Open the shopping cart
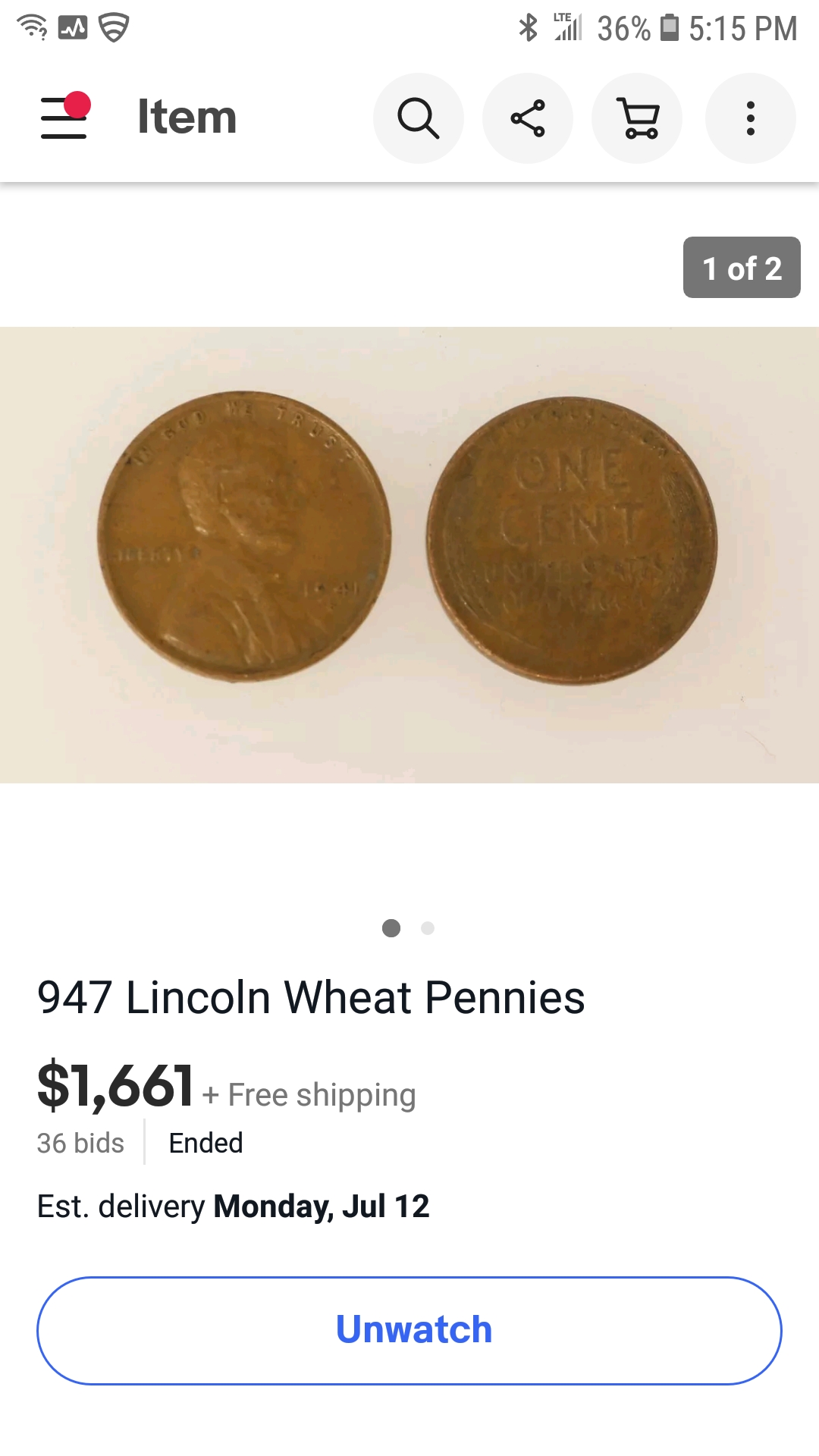The height and width of the screenshot is (1456, 819). pos(637,118)
